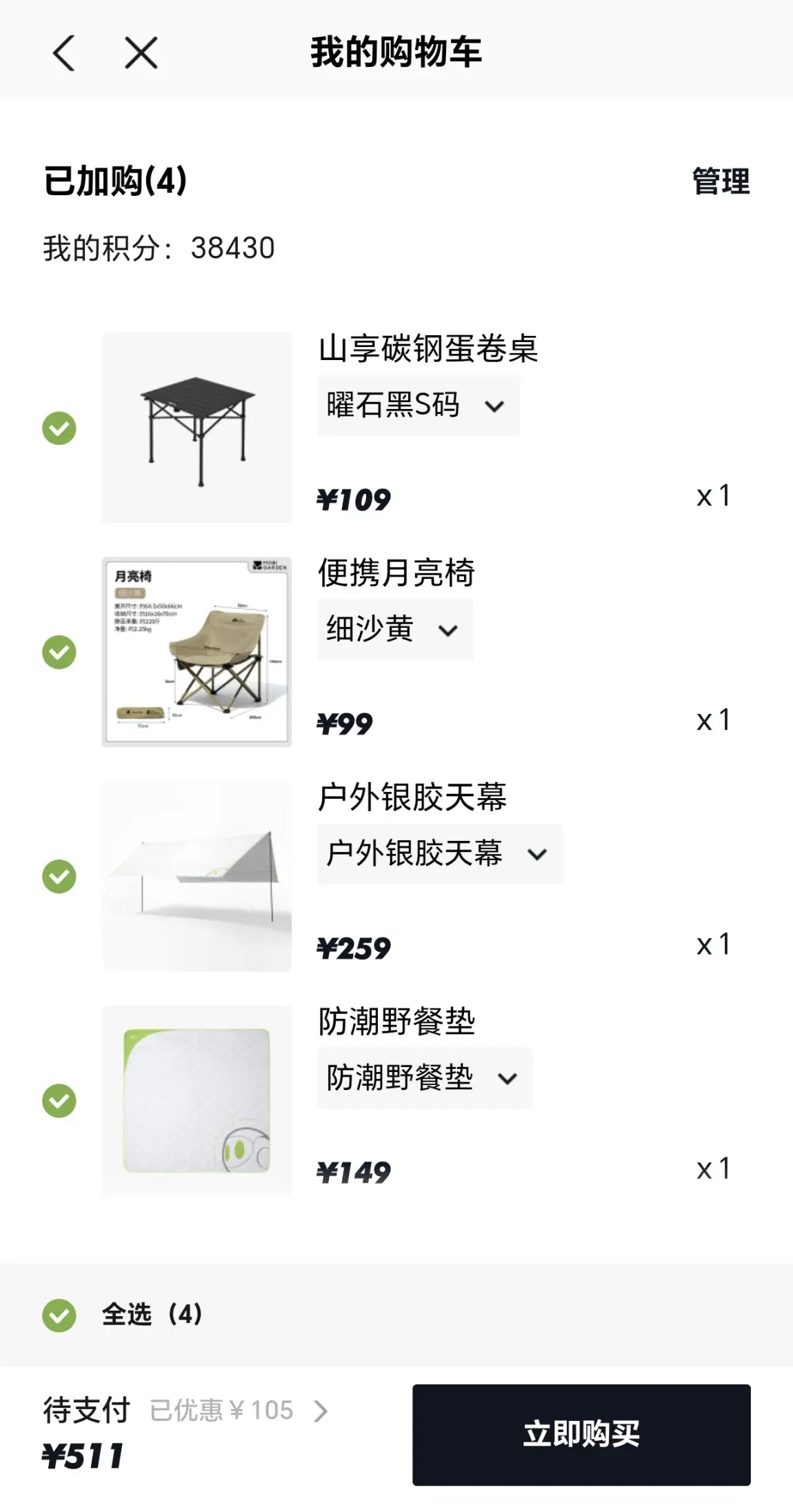The width and height of the screenshot is (793, 1512).
Task: Open the 户外银胶天幕 product thumbnail
Action: click(x=197, y=876)
